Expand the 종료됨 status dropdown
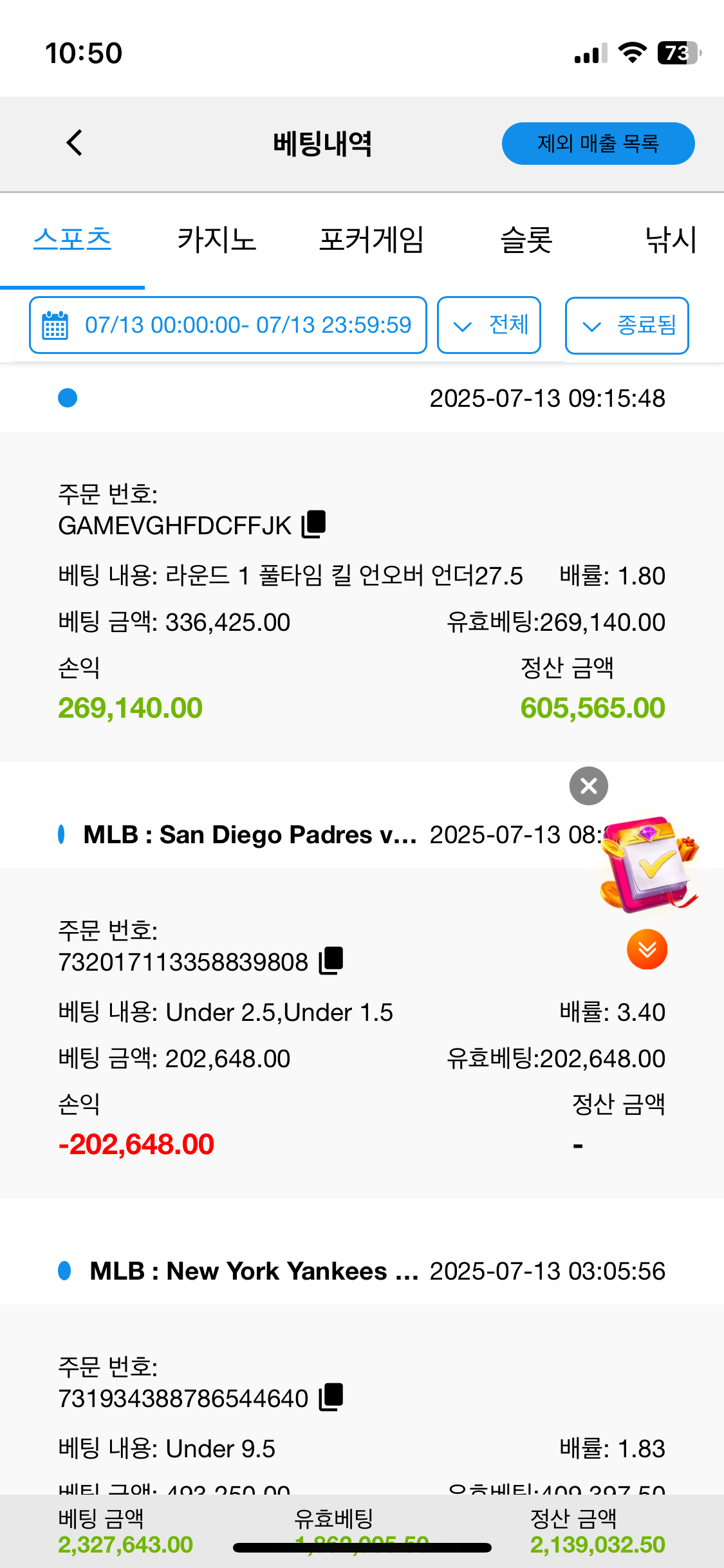Viewport: 724px width, 1568px height. [x=627, y=325]
